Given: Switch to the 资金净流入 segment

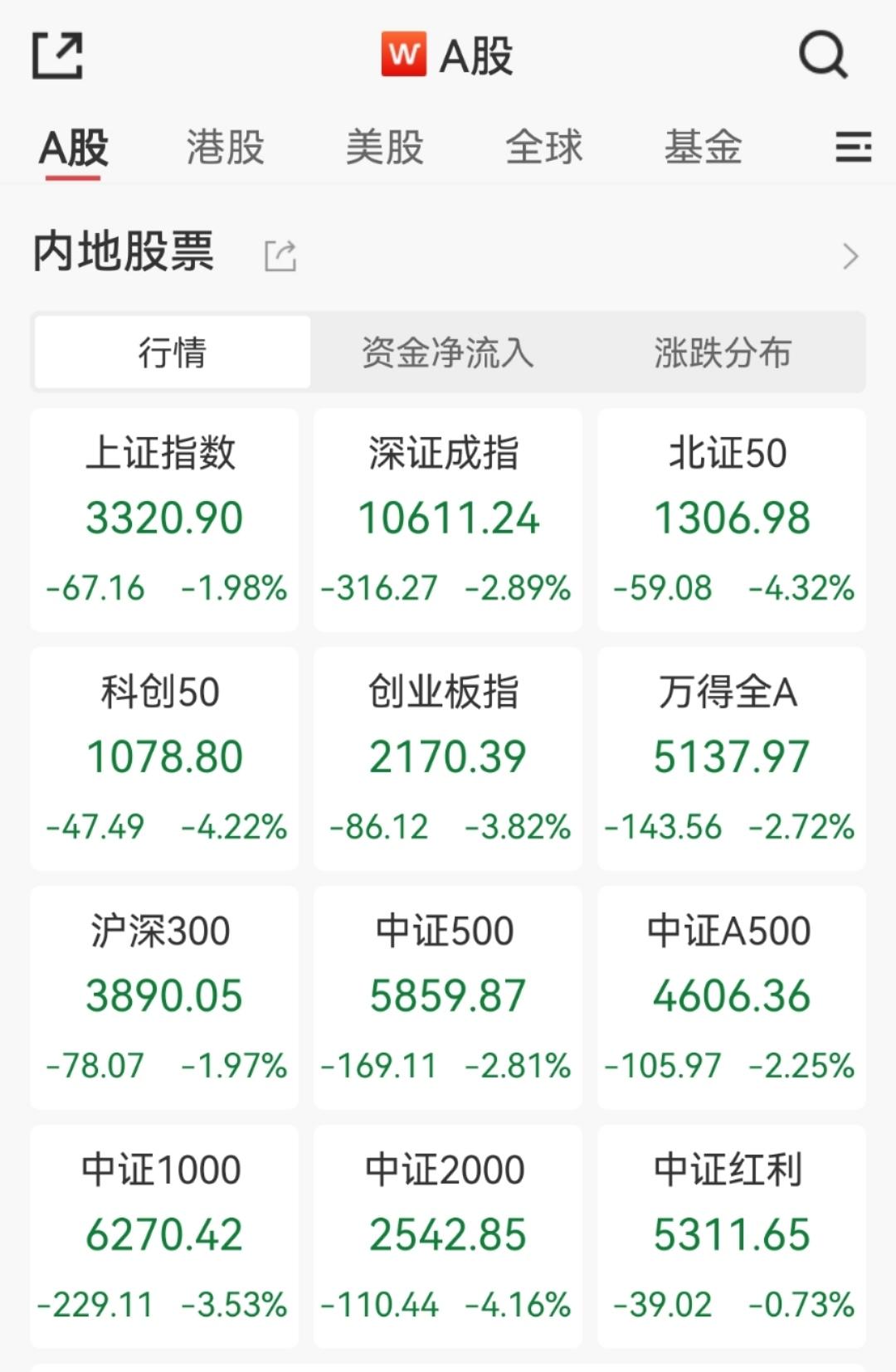Looking at the screenshot, I should 448,353.
